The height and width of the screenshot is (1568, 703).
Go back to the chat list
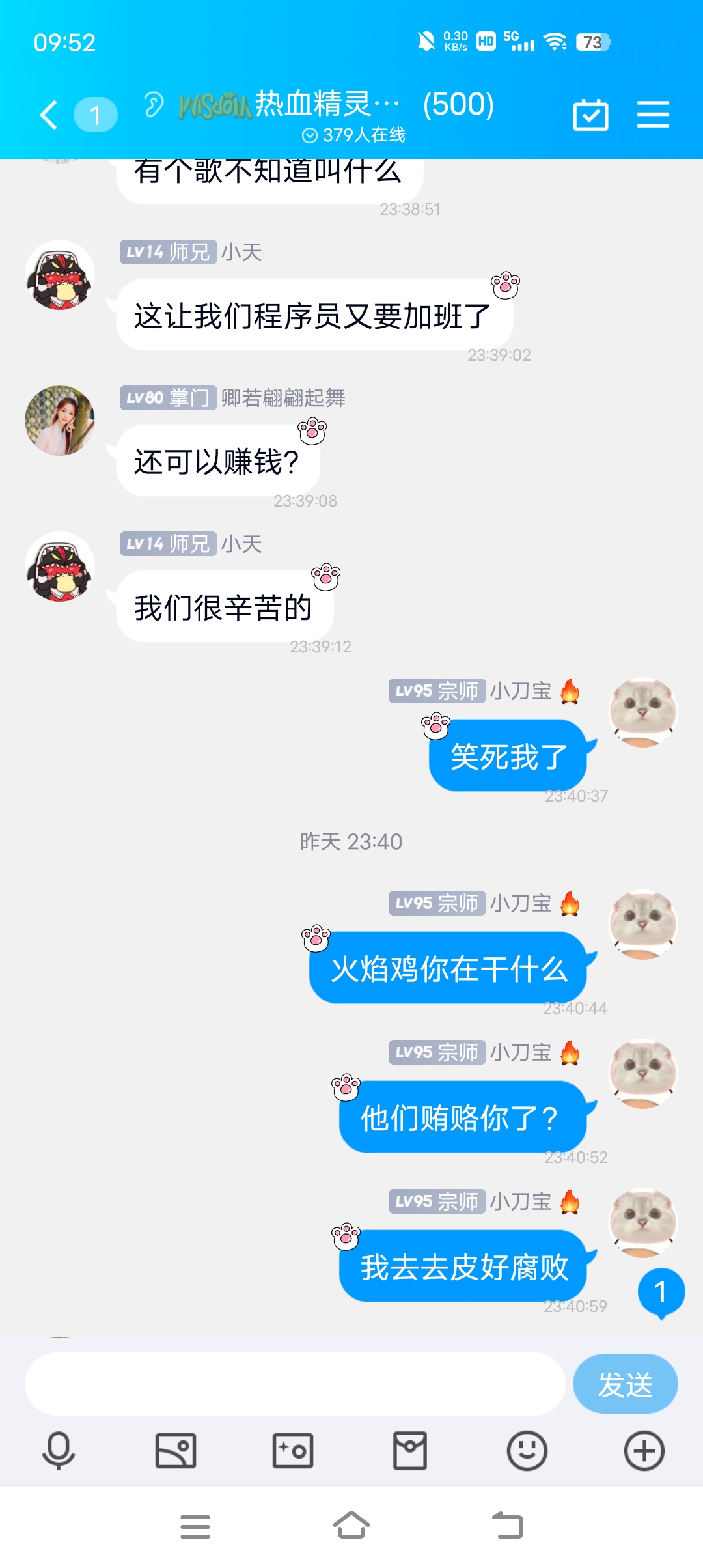(x=49, y=115)
